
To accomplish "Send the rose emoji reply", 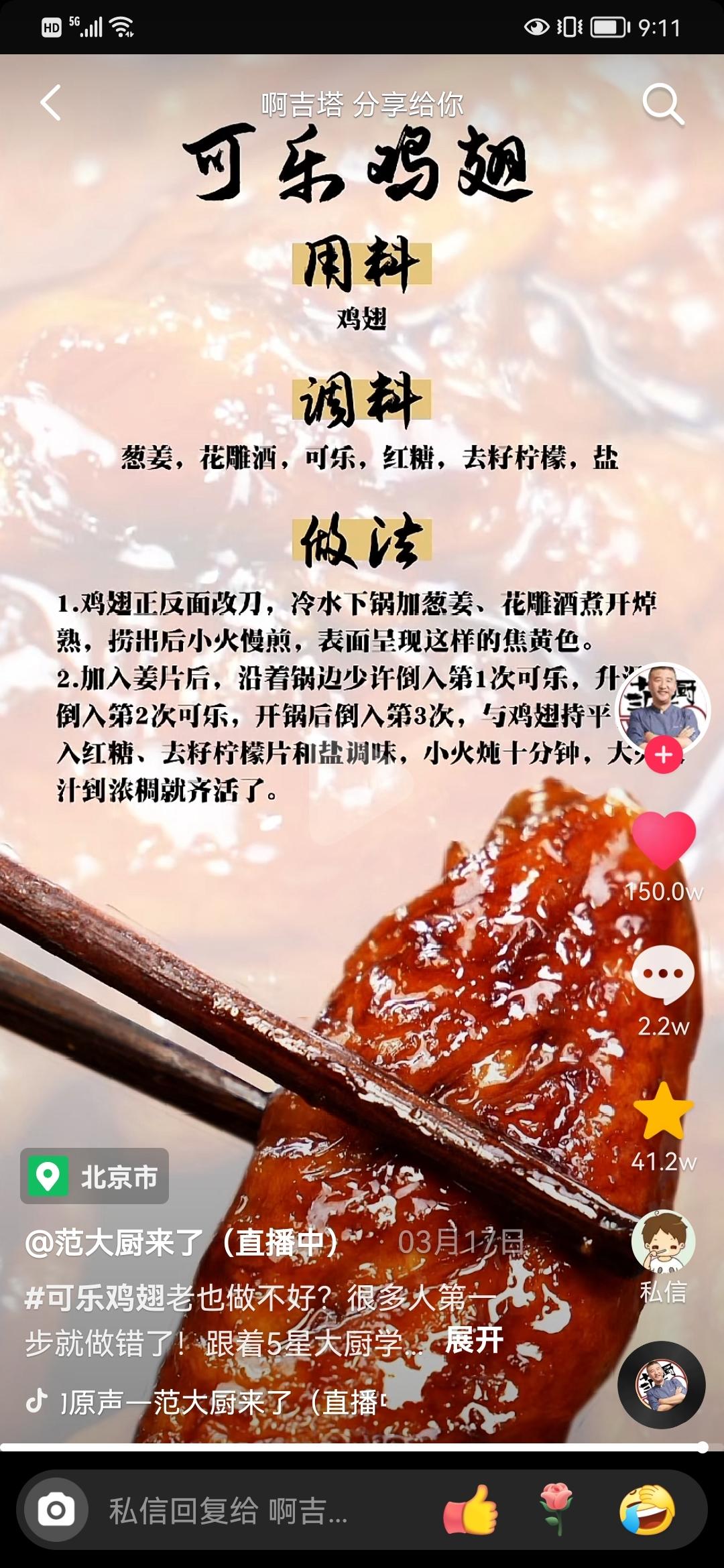I will coord(558,1509).
